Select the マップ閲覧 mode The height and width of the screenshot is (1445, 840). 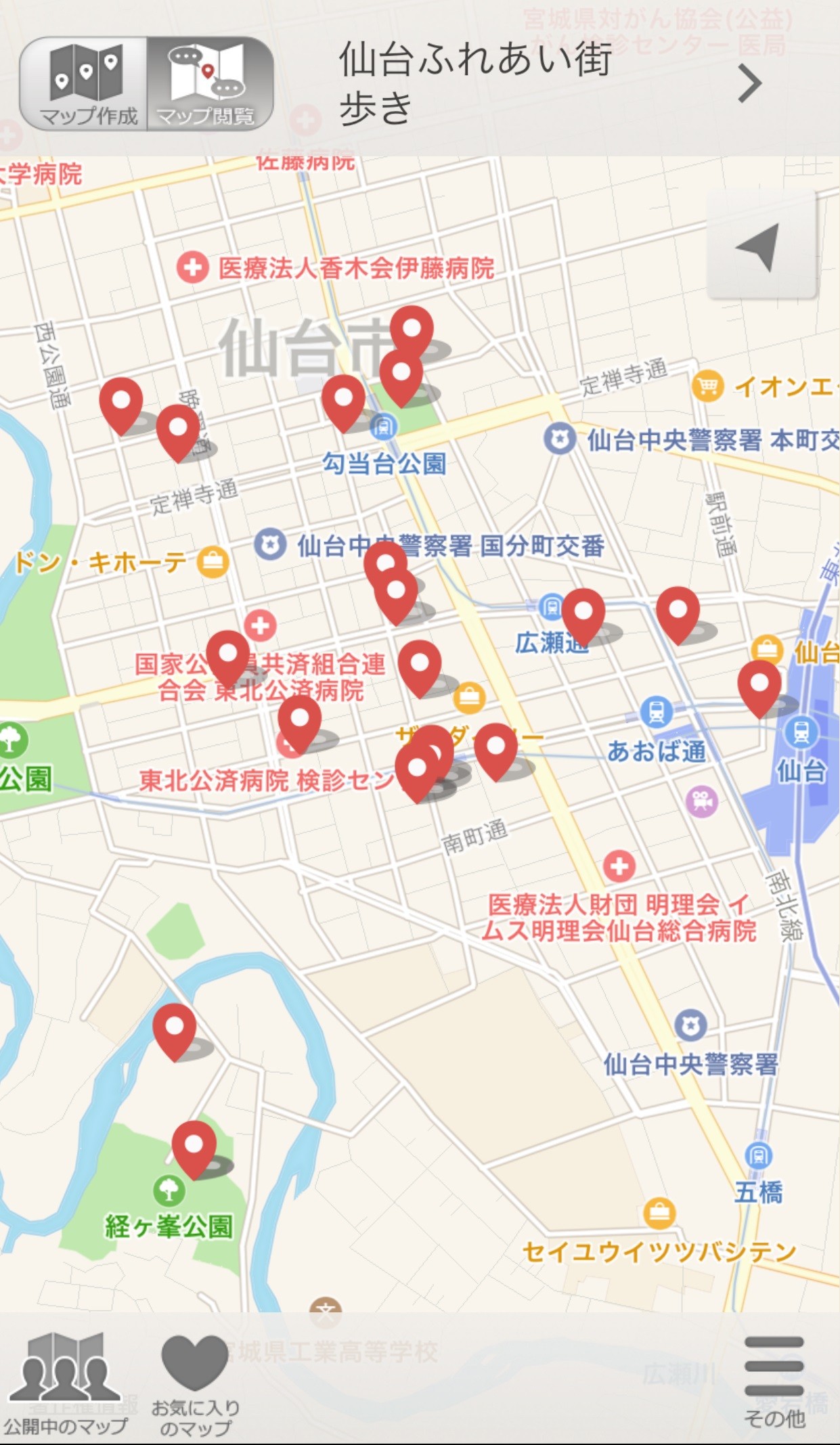(x=210, y=83)
